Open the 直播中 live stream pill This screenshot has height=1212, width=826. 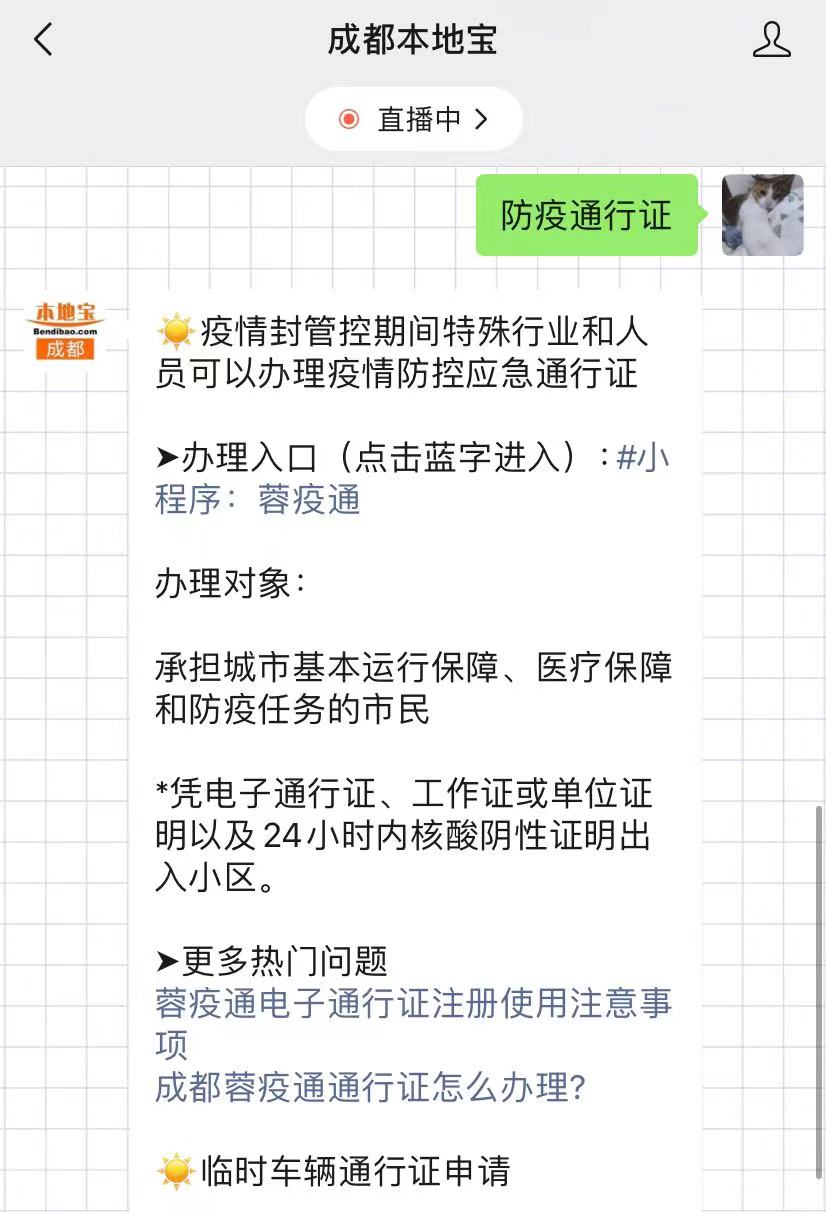414,119
